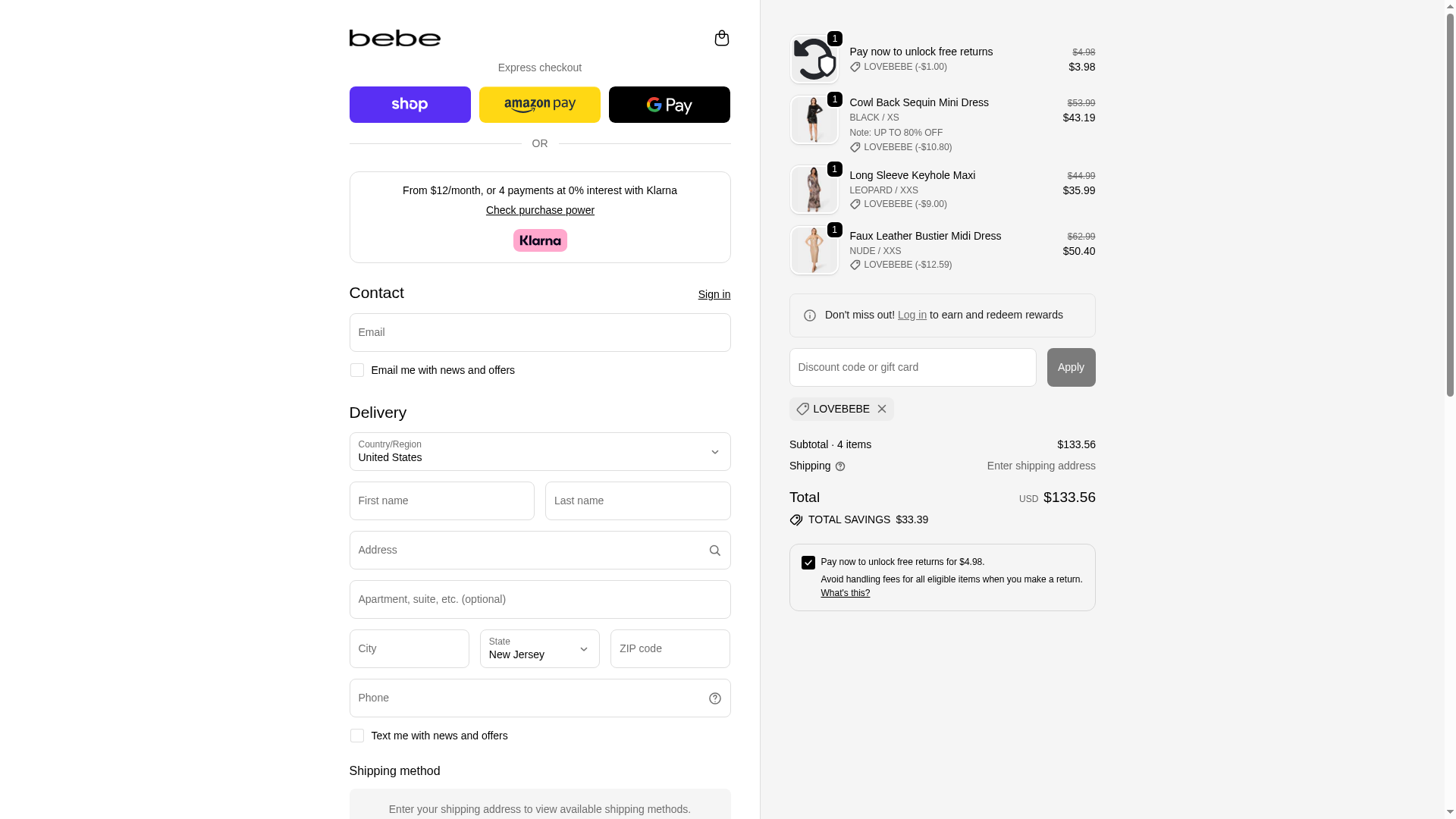Tap the Discount code or gift card field

point(912,368)
